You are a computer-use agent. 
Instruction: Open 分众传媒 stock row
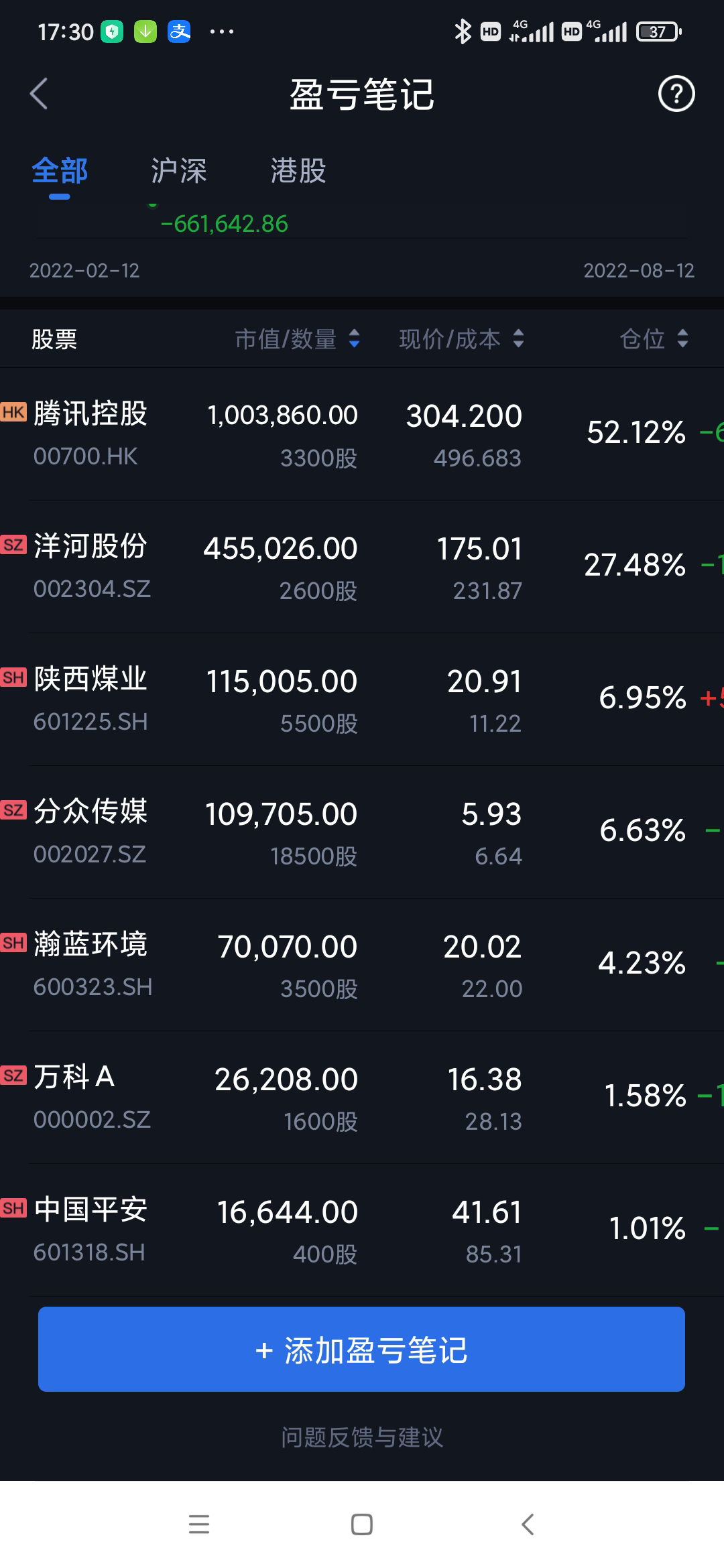click(362, 832)
